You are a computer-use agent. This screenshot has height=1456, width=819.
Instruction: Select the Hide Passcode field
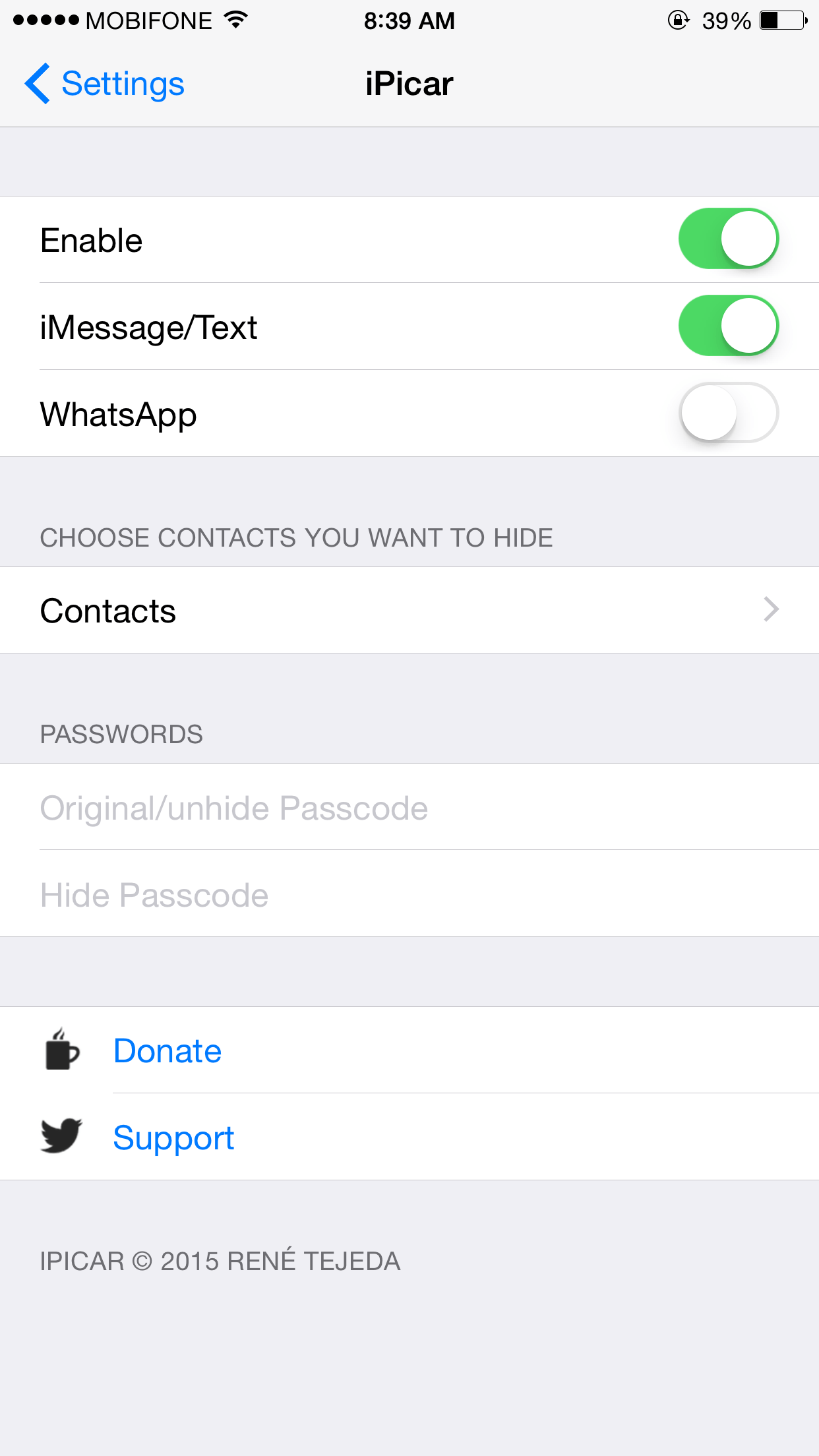coord(409,894)
